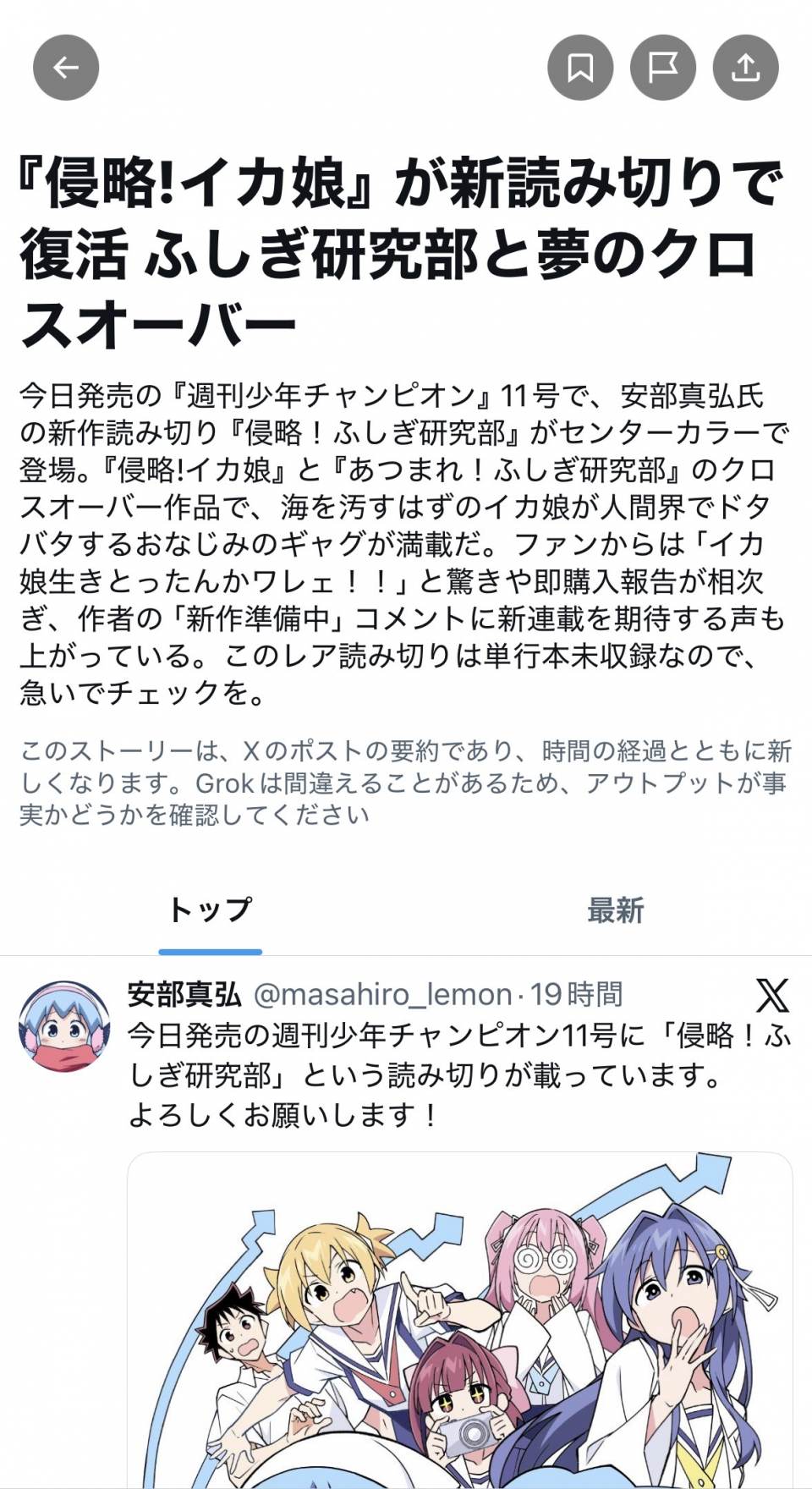The height and width of the screenshot is (1489, 812).
Task: Open 安部真弘's profile avatar
Action: (x=64, y=1026)
